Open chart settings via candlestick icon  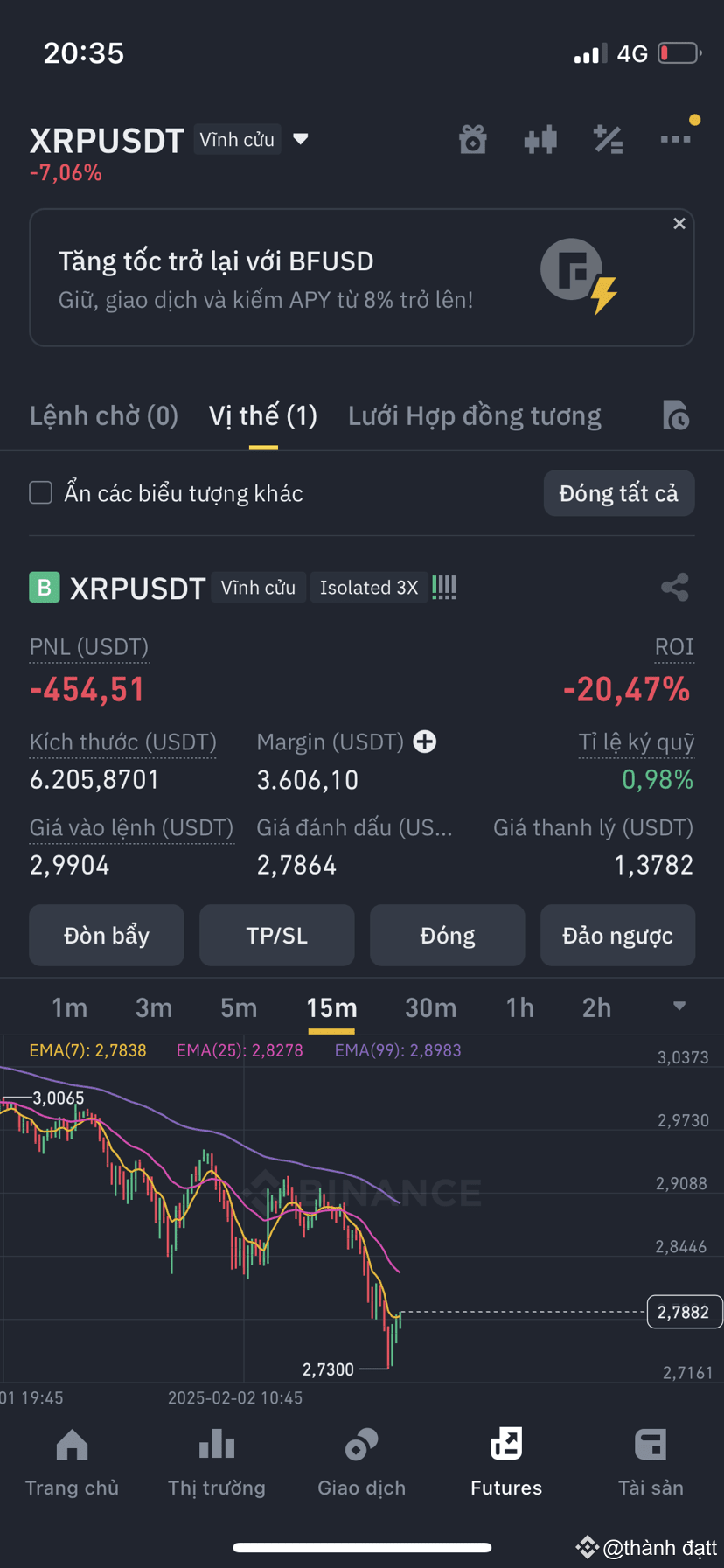click(x=540, y=140)
